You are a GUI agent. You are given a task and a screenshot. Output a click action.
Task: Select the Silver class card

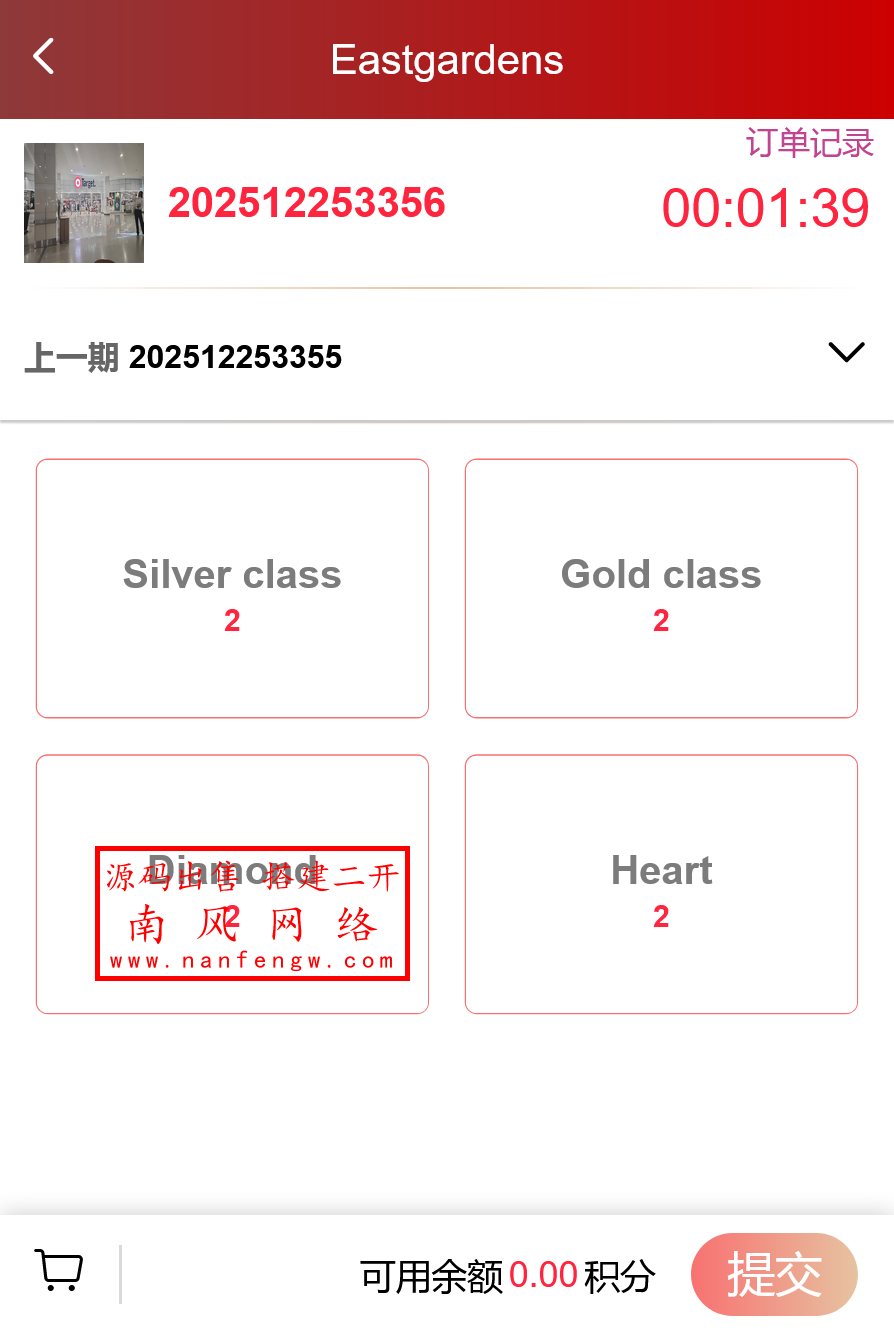(232, 588)
